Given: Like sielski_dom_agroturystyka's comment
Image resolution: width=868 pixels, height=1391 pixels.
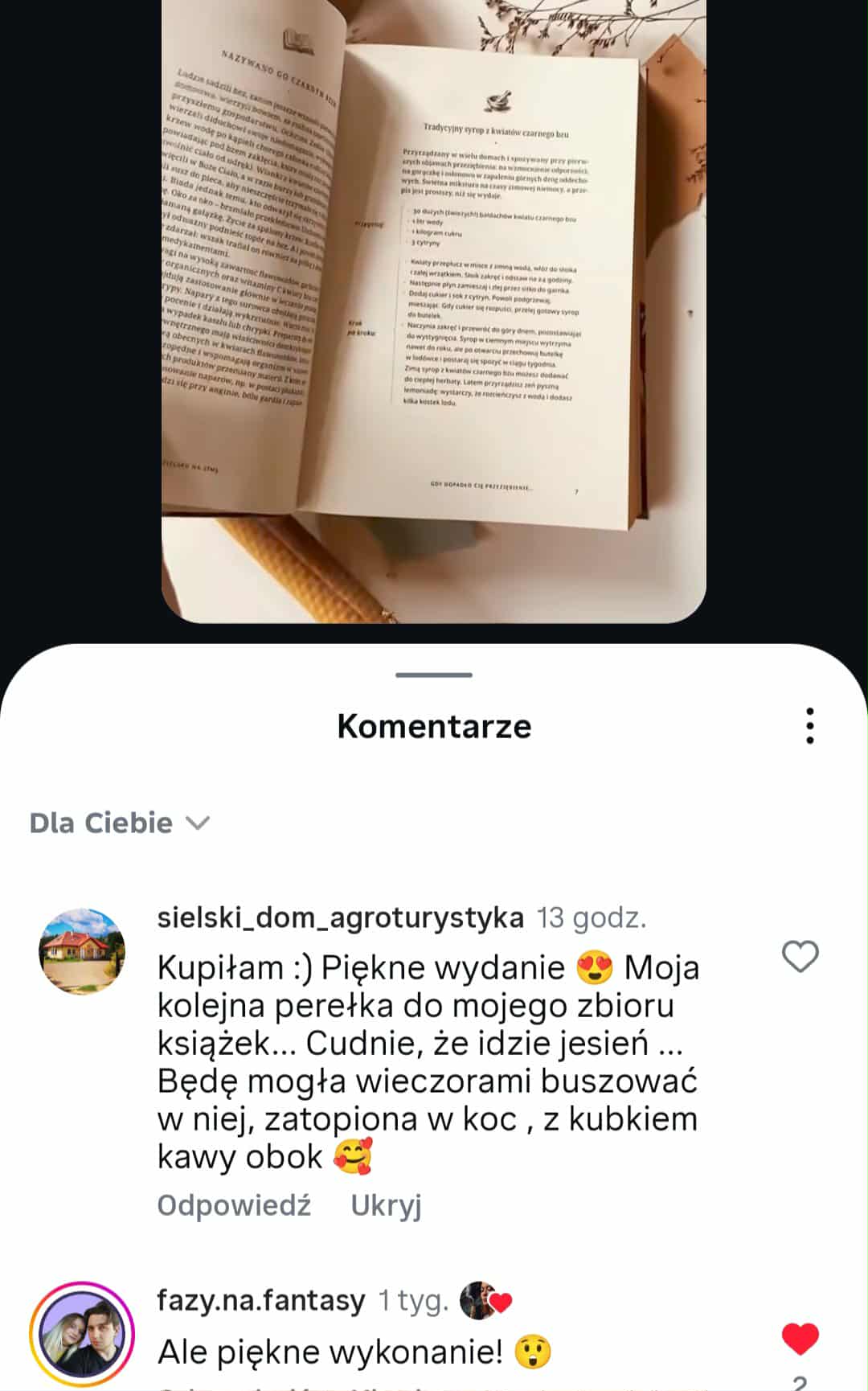Looking at the screenshot, I should coord(800,957).
